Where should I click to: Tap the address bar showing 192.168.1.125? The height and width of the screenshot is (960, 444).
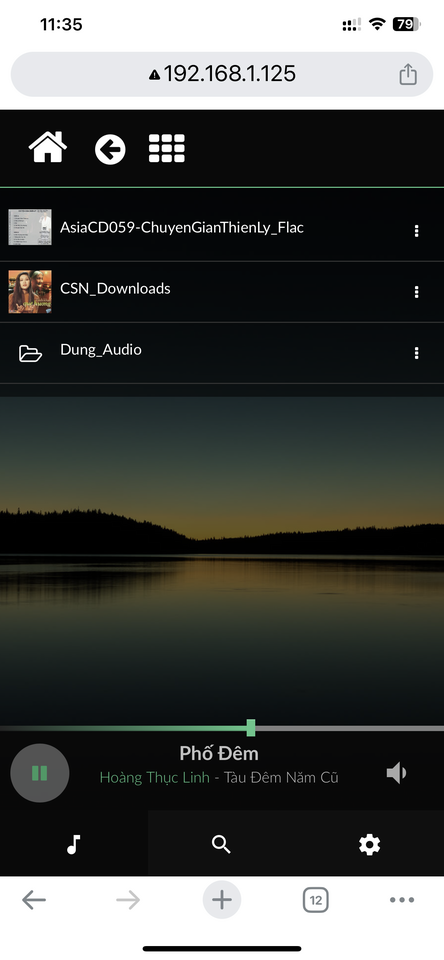222,74
